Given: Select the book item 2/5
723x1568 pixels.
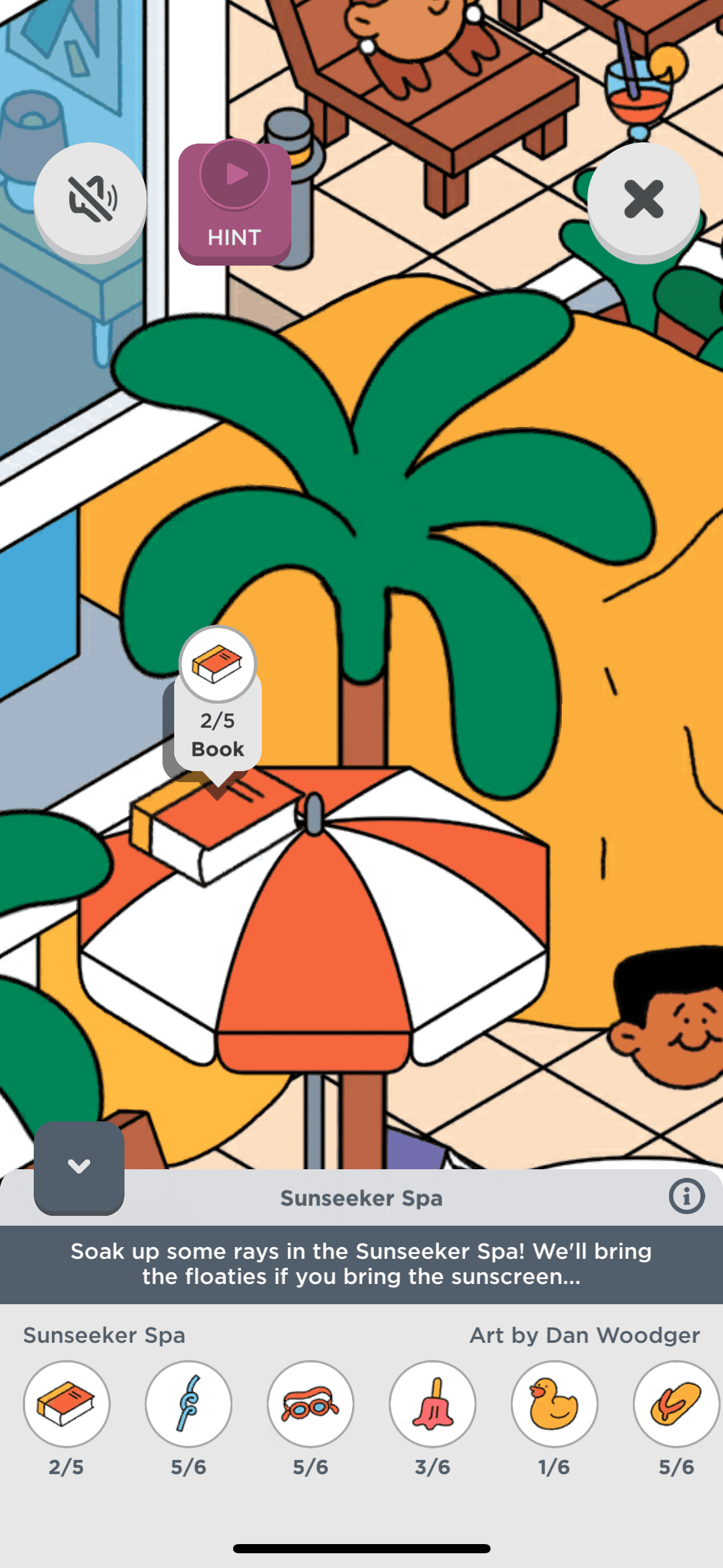Looking at the screenshot, I should pos(66,1404).
